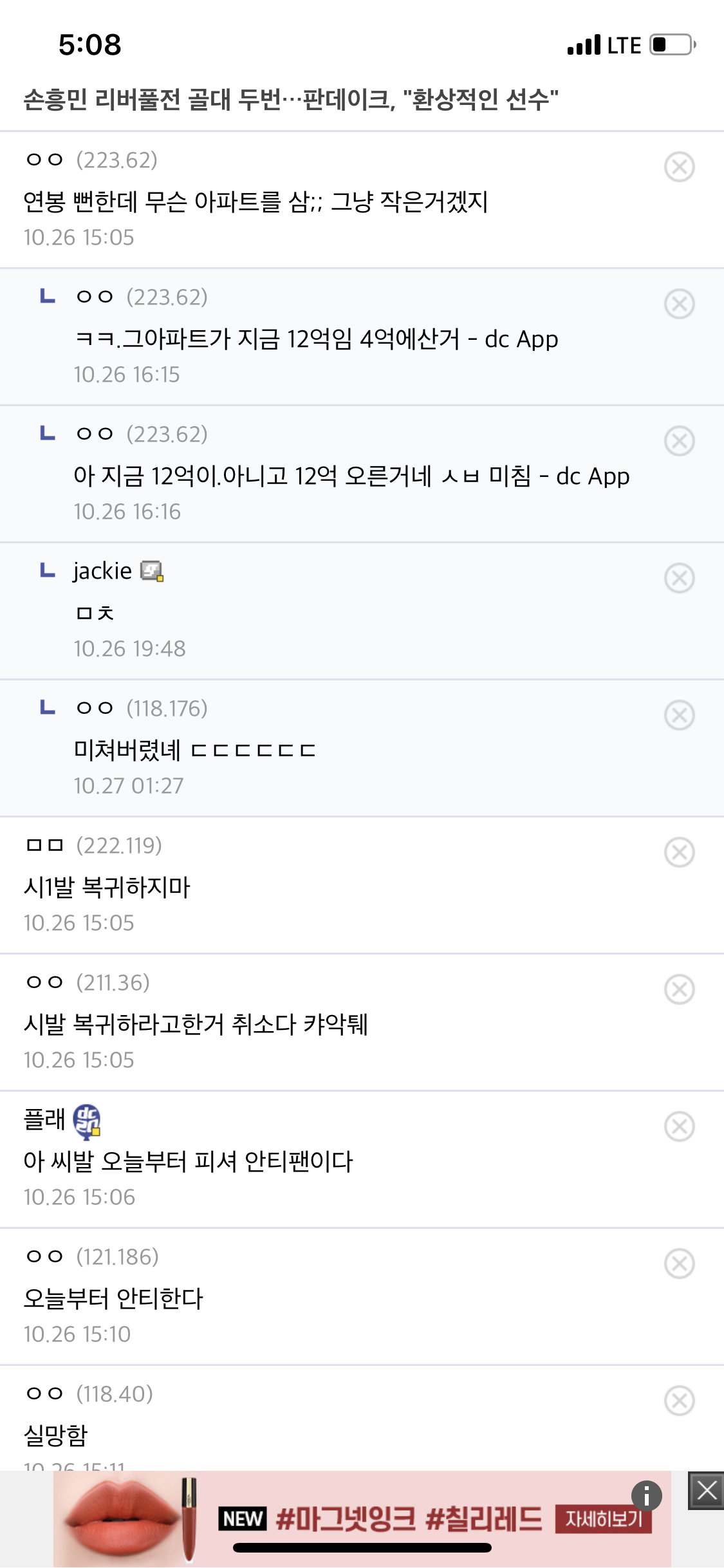
Task: Delete the comment 실망함
Action: 679,1401
